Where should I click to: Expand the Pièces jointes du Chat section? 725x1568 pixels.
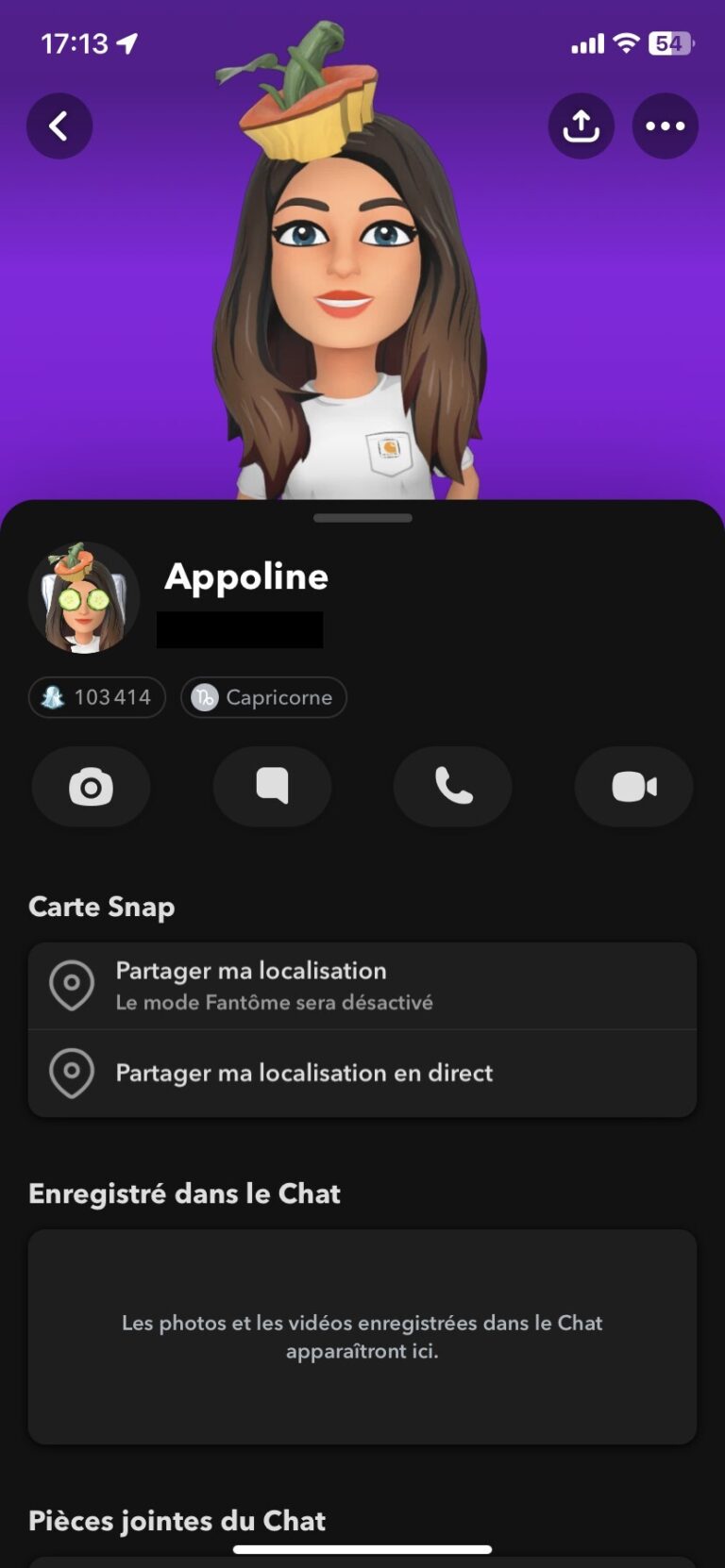[x=176, y=1521]
